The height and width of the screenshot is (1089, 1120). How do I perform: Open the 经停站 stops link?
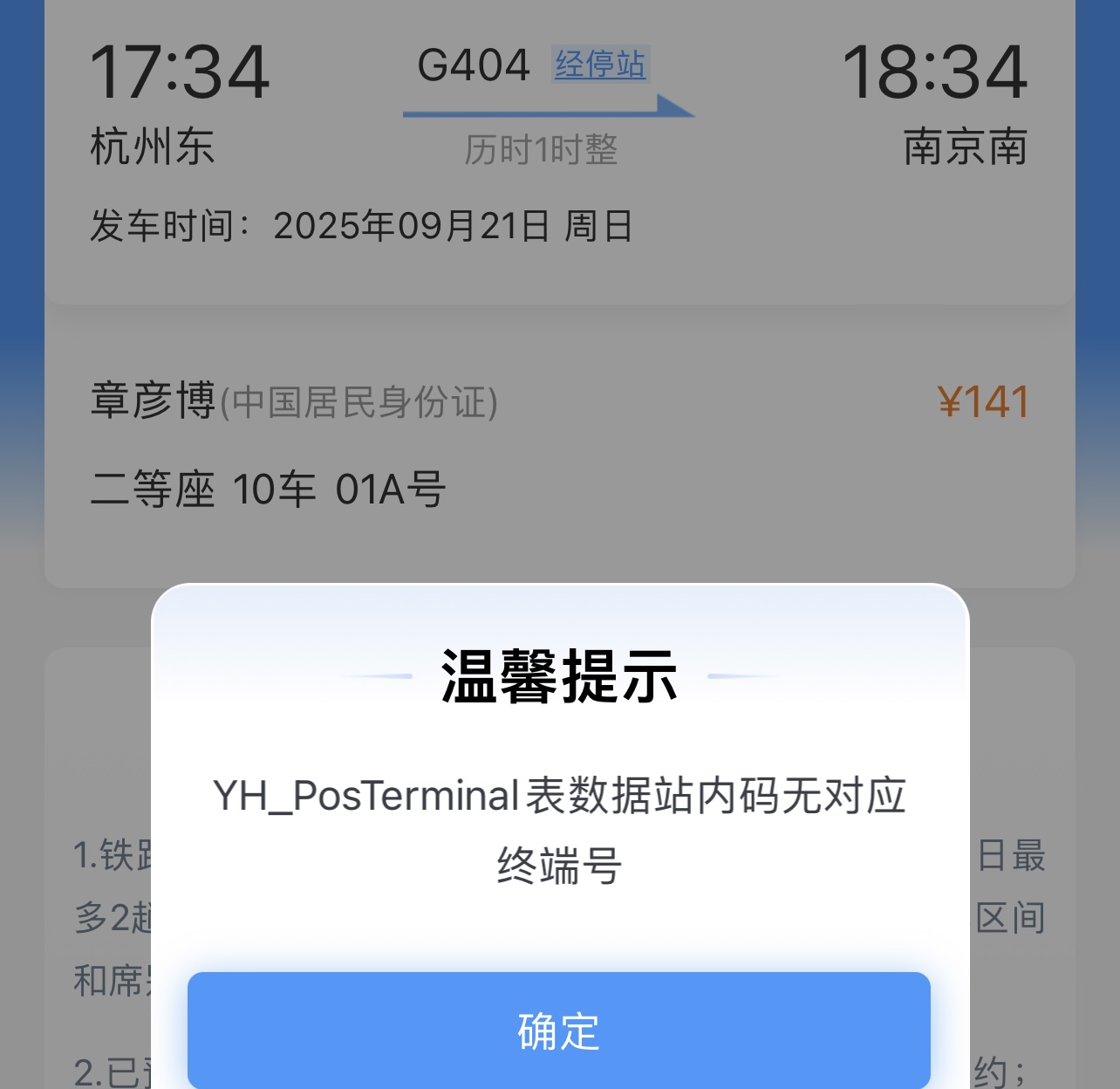(x=600, y=65)
